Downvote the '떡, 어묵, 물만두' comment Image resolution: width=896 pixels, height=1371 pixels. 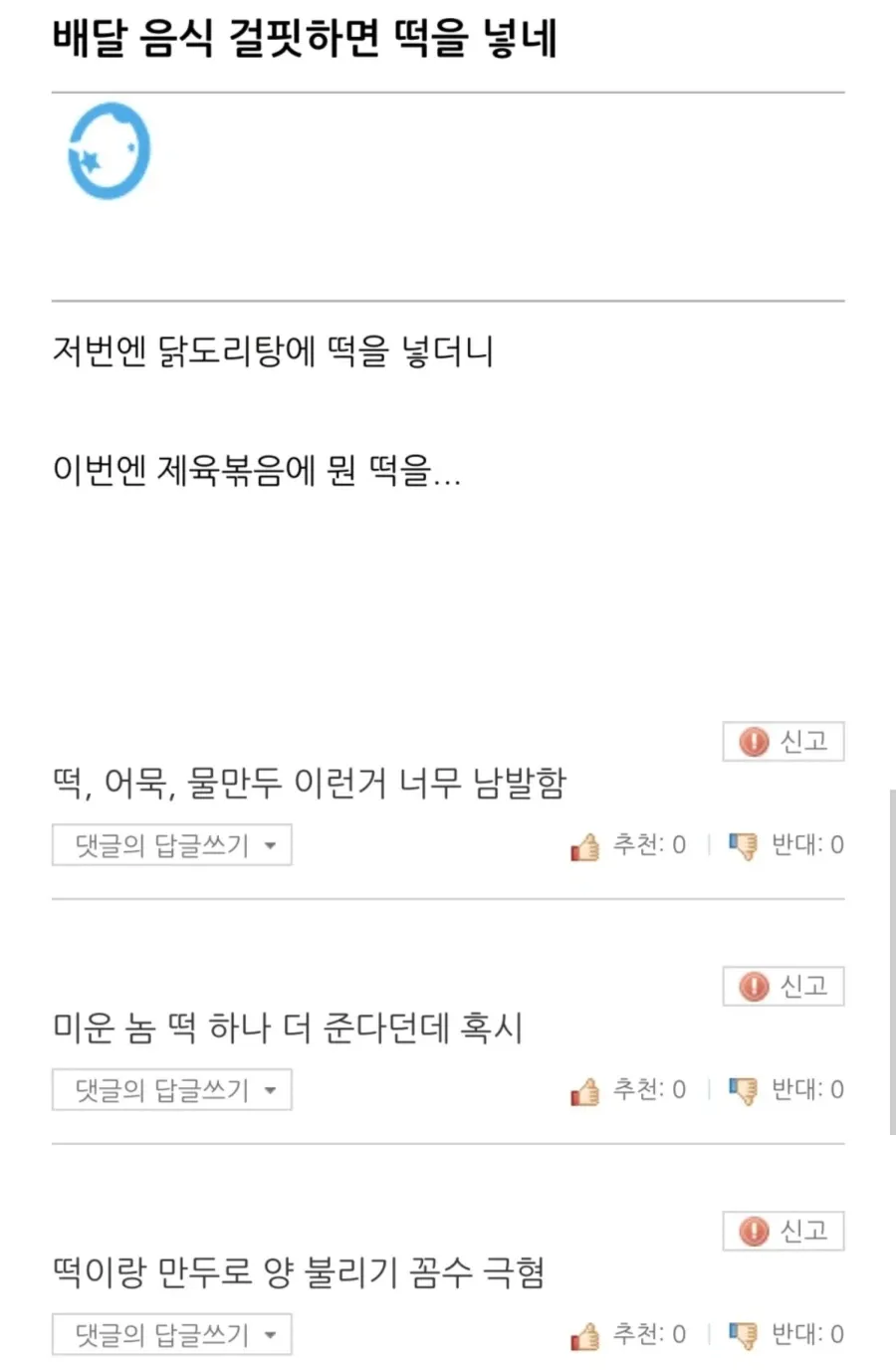pos(786,845)
